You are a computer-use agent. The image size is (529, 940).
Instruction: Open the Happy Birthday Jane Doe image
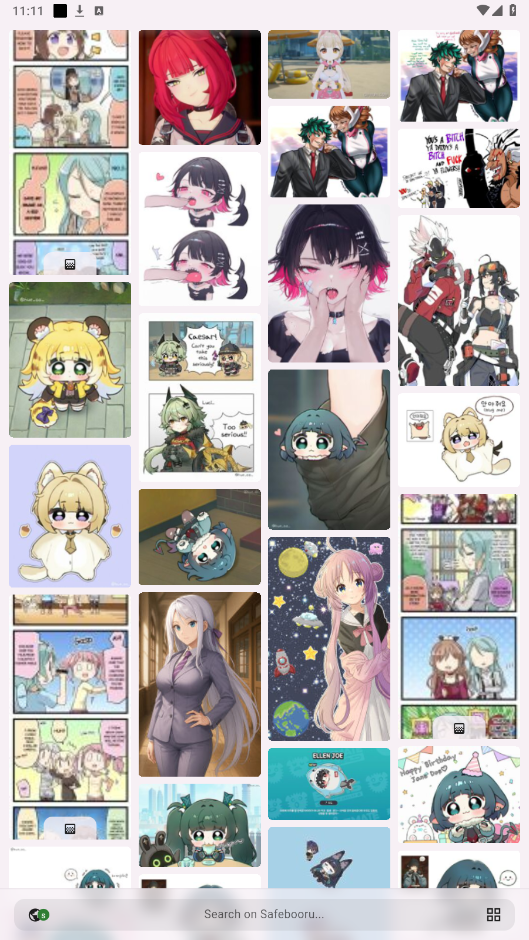[x=459, y=794]
